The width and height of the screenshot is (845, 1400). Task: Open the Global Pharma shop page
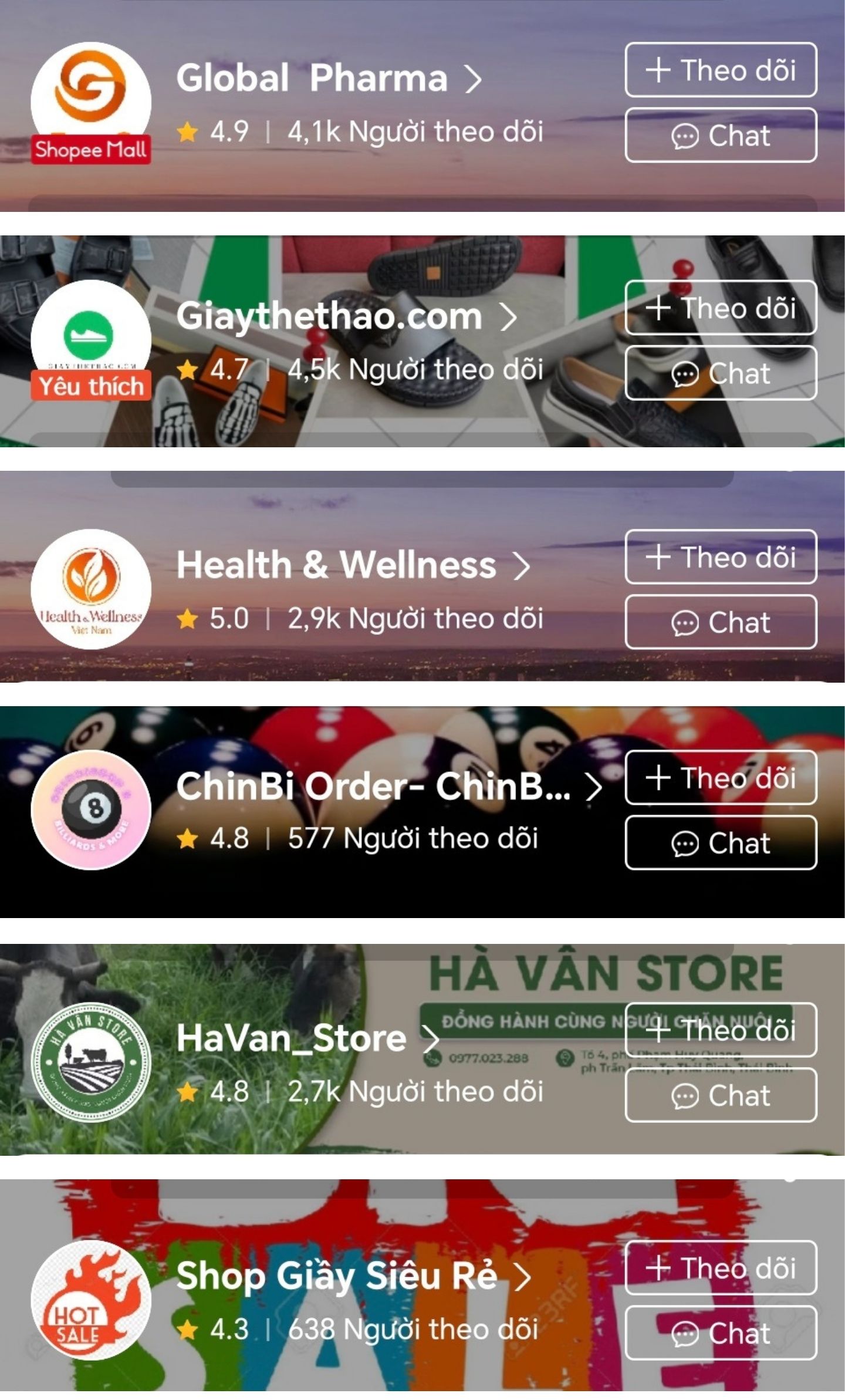click(329, 78)
